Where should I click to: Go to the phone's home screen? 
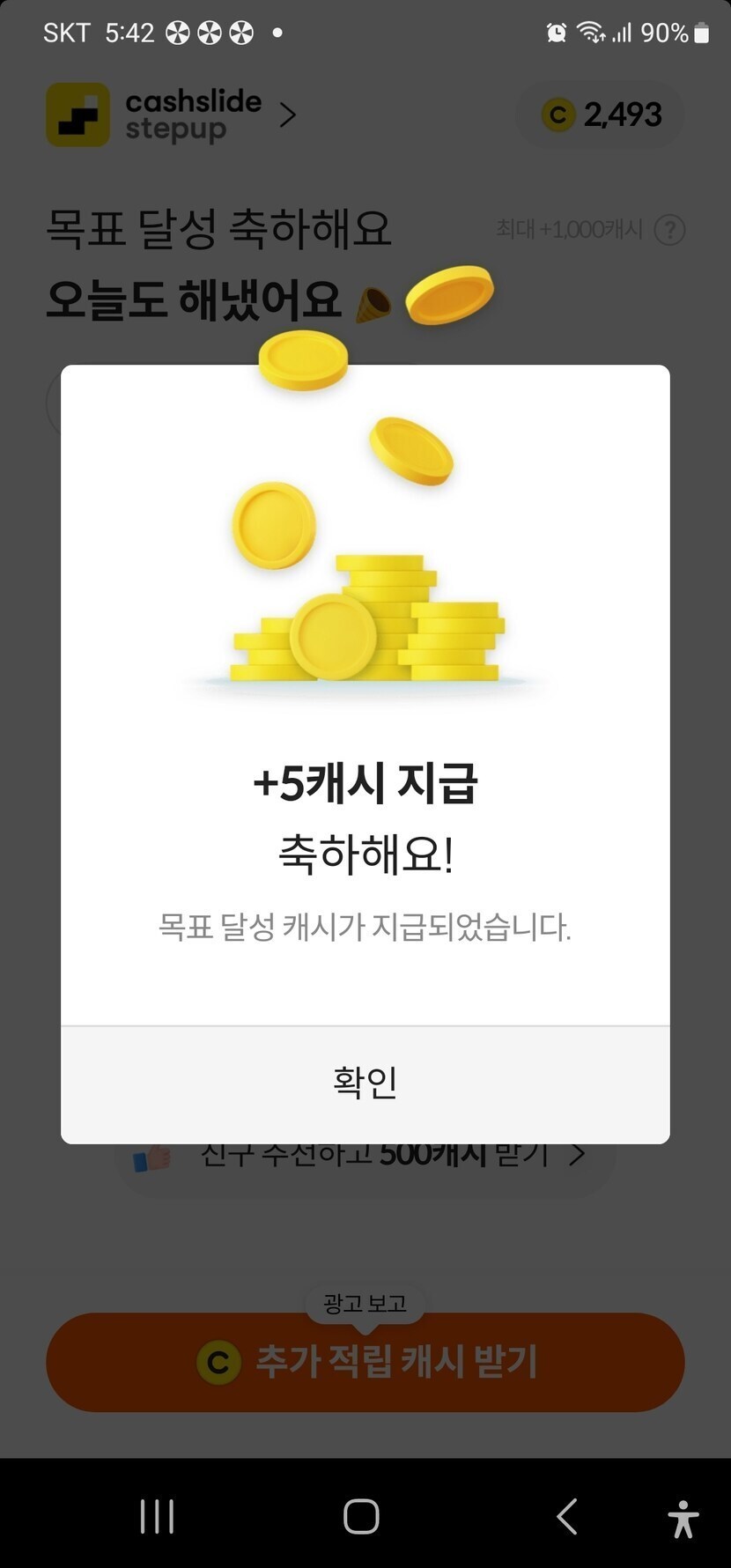coord(361,1516)
